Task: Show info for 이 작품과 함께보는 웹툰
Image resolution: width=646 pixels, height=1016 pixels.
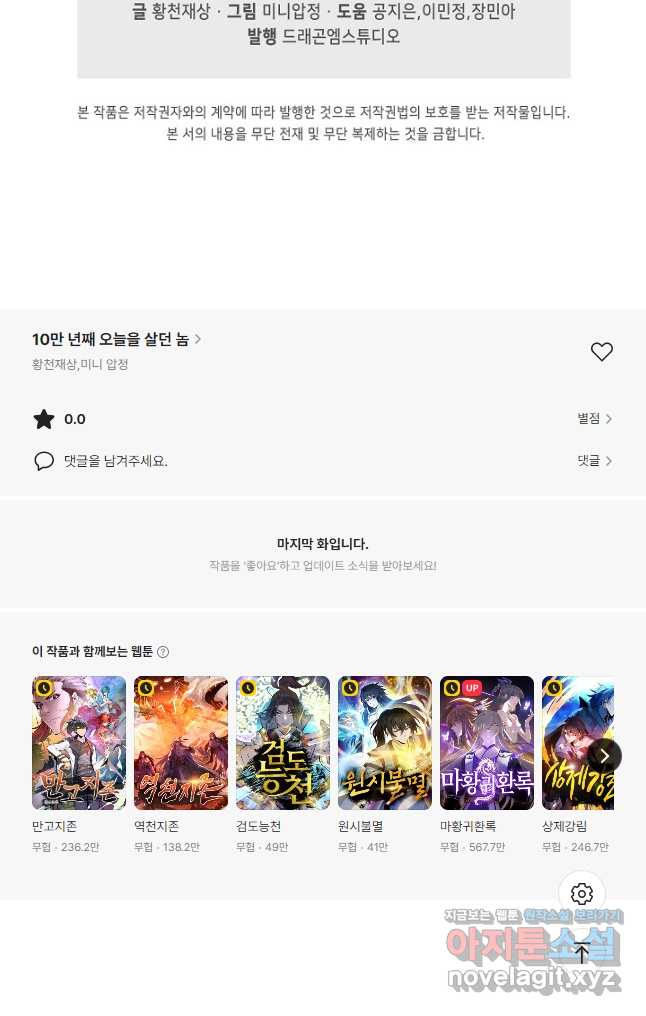Action: tap(163, 652)
